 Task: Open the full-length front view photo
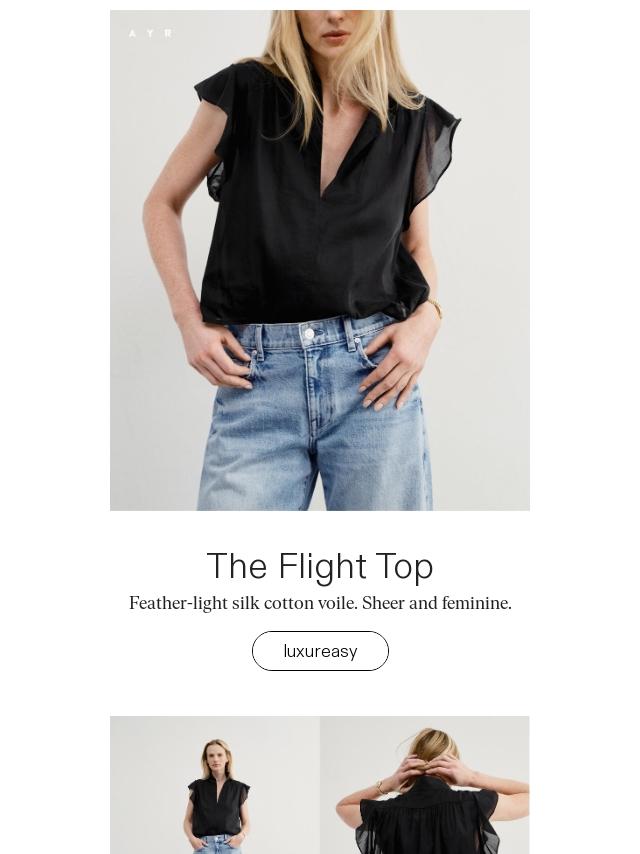(x=215, y=785)
